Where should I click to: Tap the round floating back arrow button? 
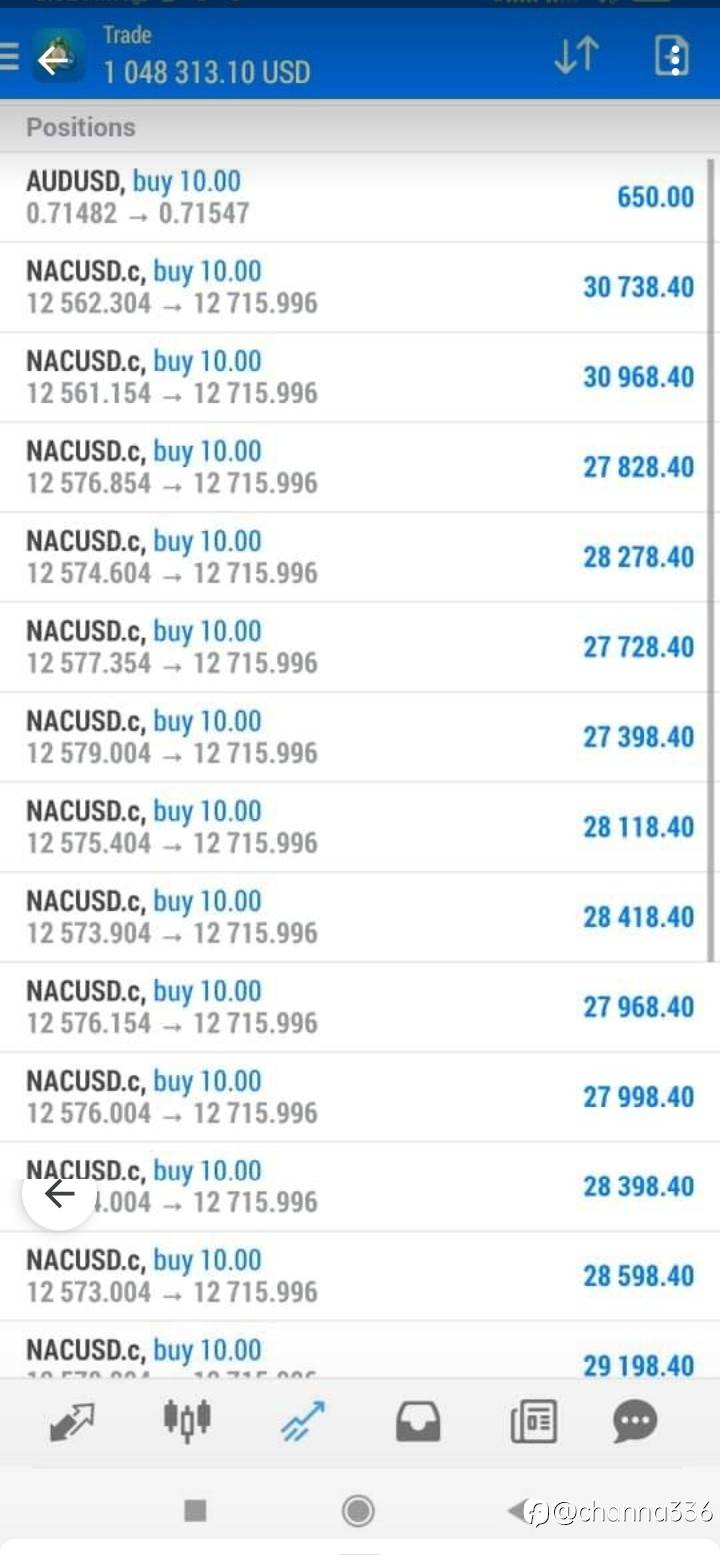[59, 1194]
